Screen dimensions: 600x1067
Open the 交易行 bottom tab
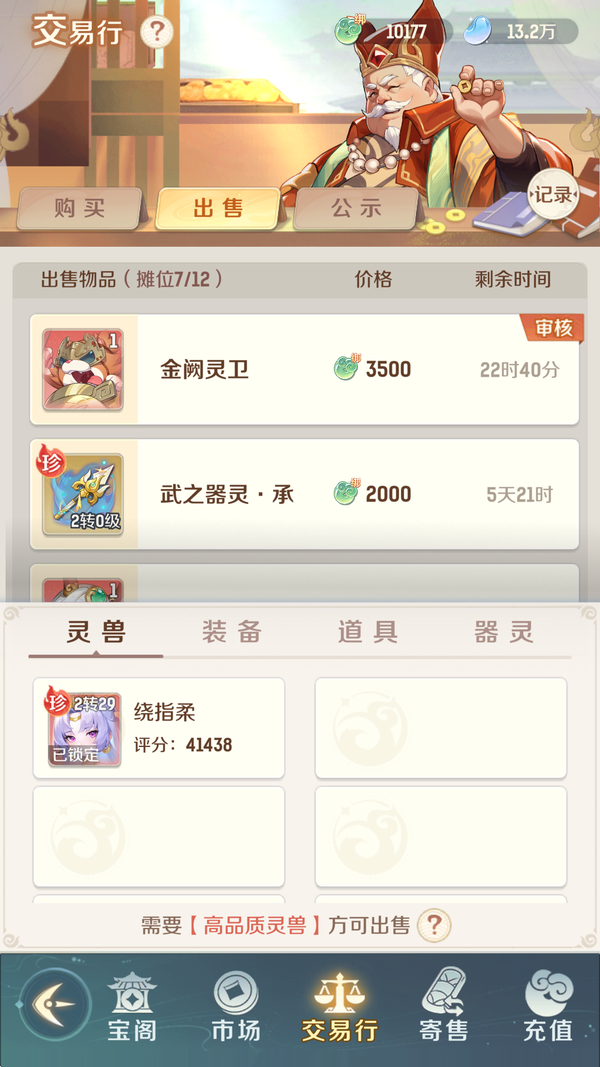[340, 1008]
